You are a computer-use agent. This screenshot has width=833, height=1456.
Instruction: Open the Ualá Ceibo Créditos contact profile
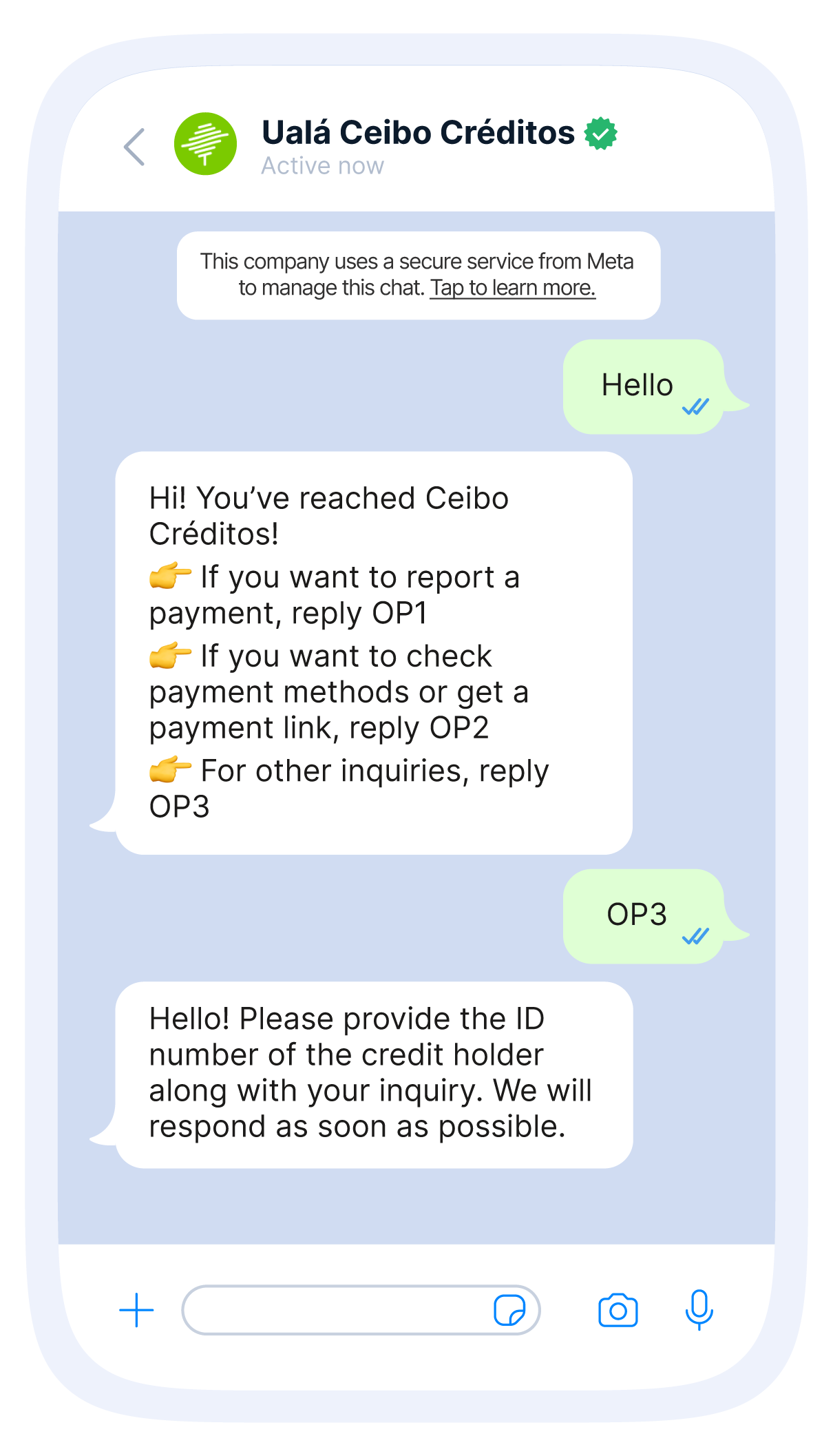point(417,134)
